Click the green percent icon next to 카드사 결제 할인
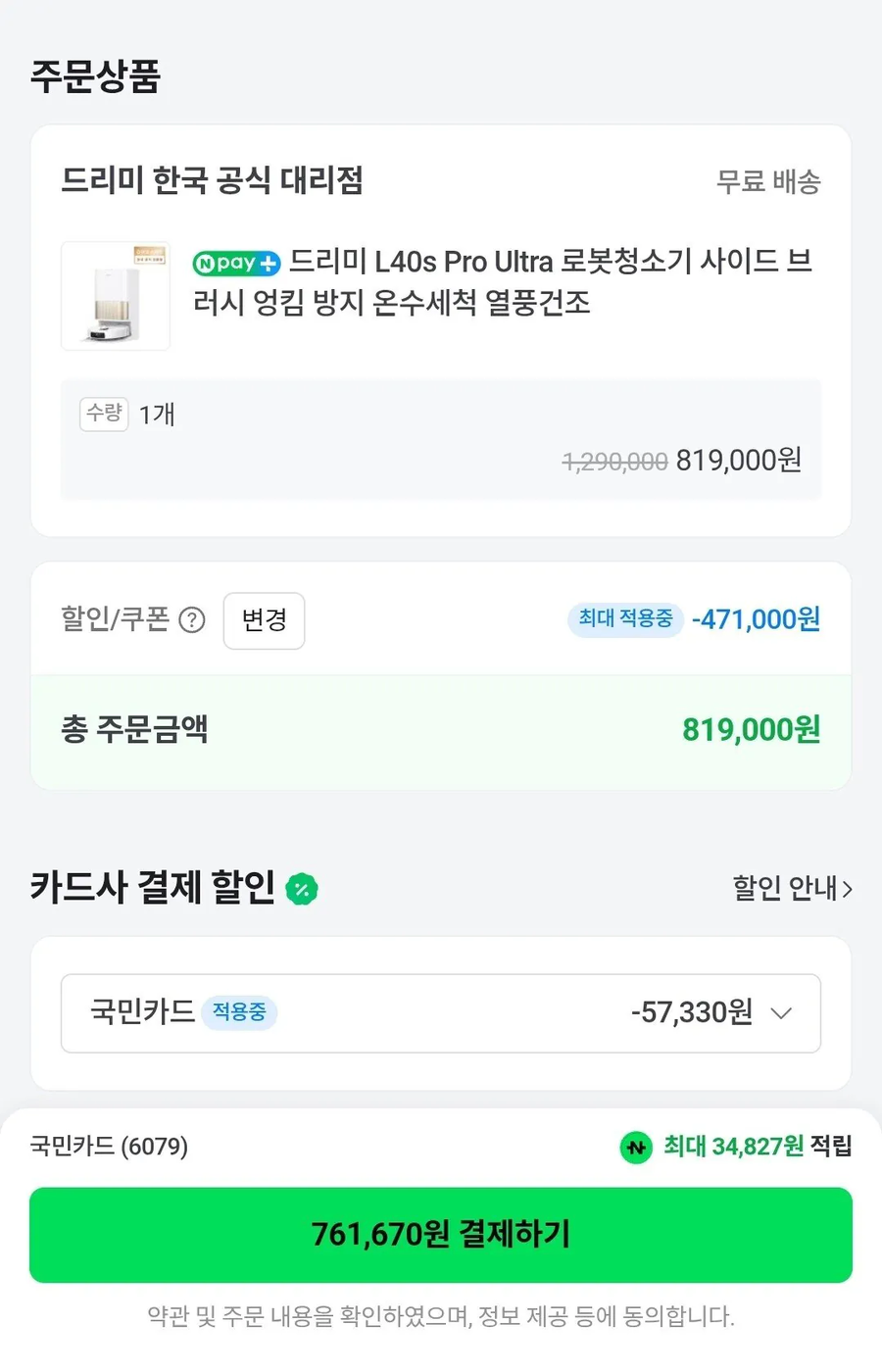Image resolution: width=882 pixels, height=1372 pixels. click(x=302, y=887)
